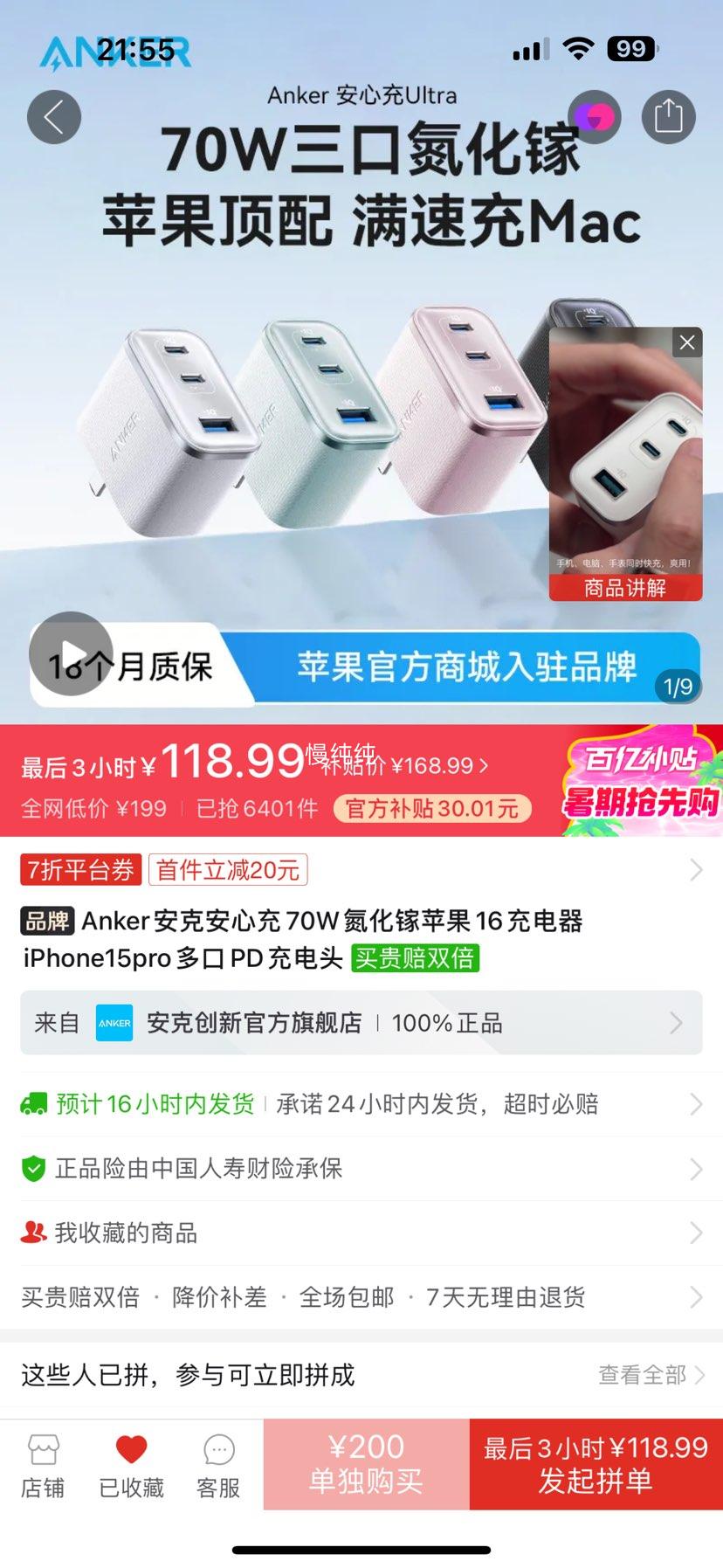This screenshot has height=1568, width=723.
Task: View 预计16小时内发货 shipping details
Action: (x=361, y=1104)
